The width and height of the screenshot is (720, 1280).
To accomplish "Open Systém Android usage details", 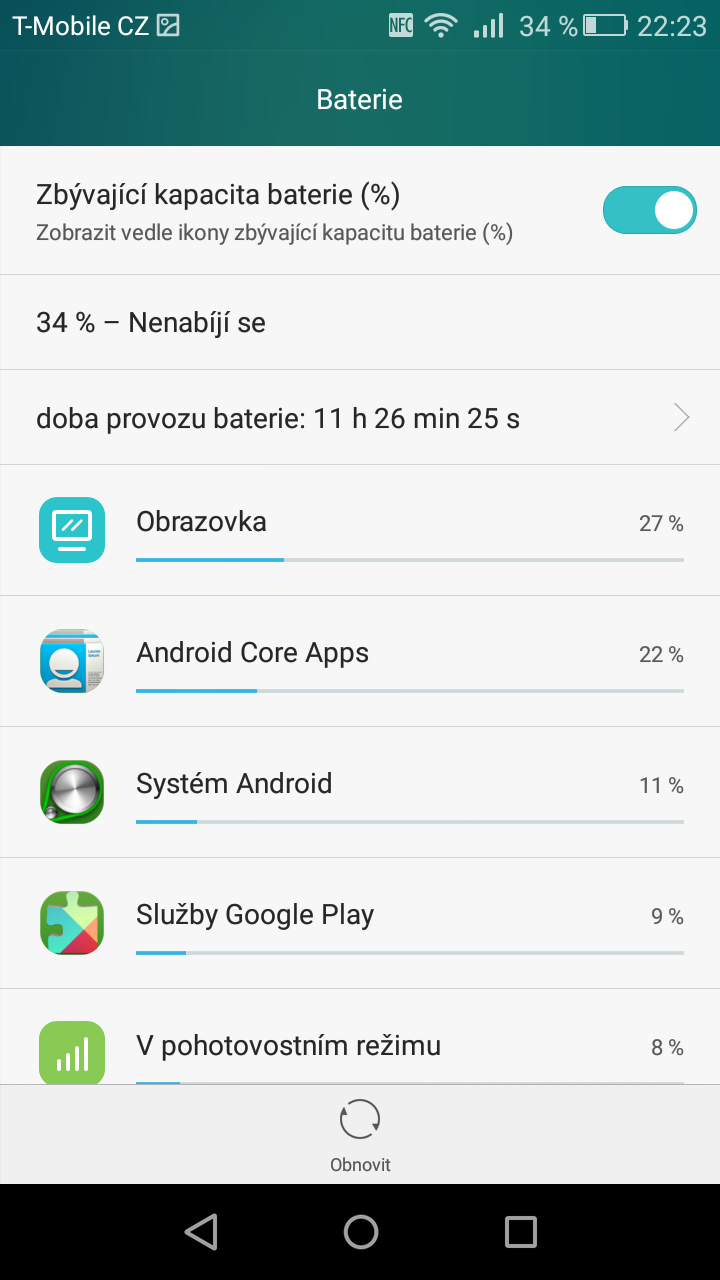I will (x=360, y=792).
